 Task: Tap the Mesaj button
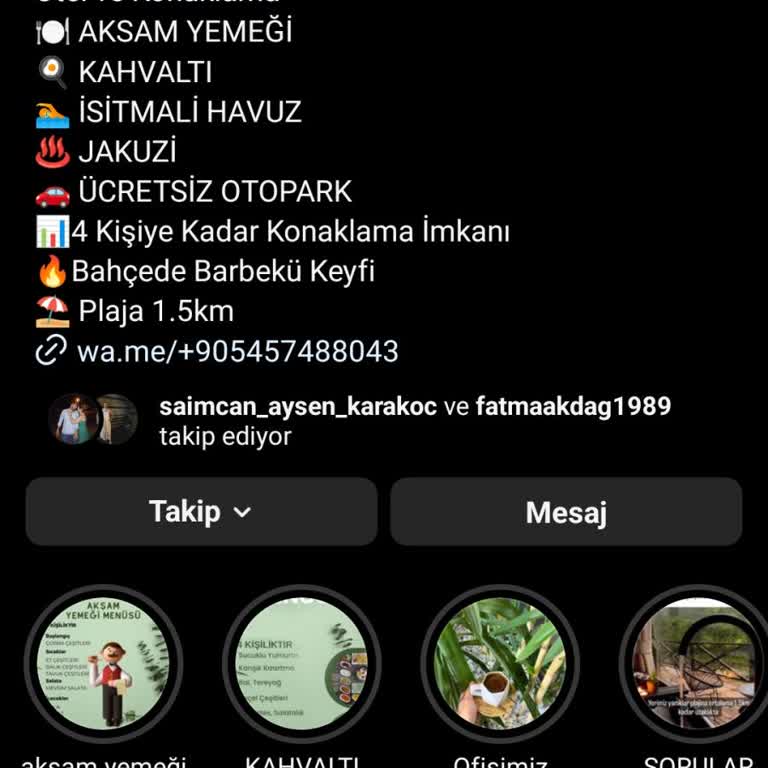tap(566, 512)
